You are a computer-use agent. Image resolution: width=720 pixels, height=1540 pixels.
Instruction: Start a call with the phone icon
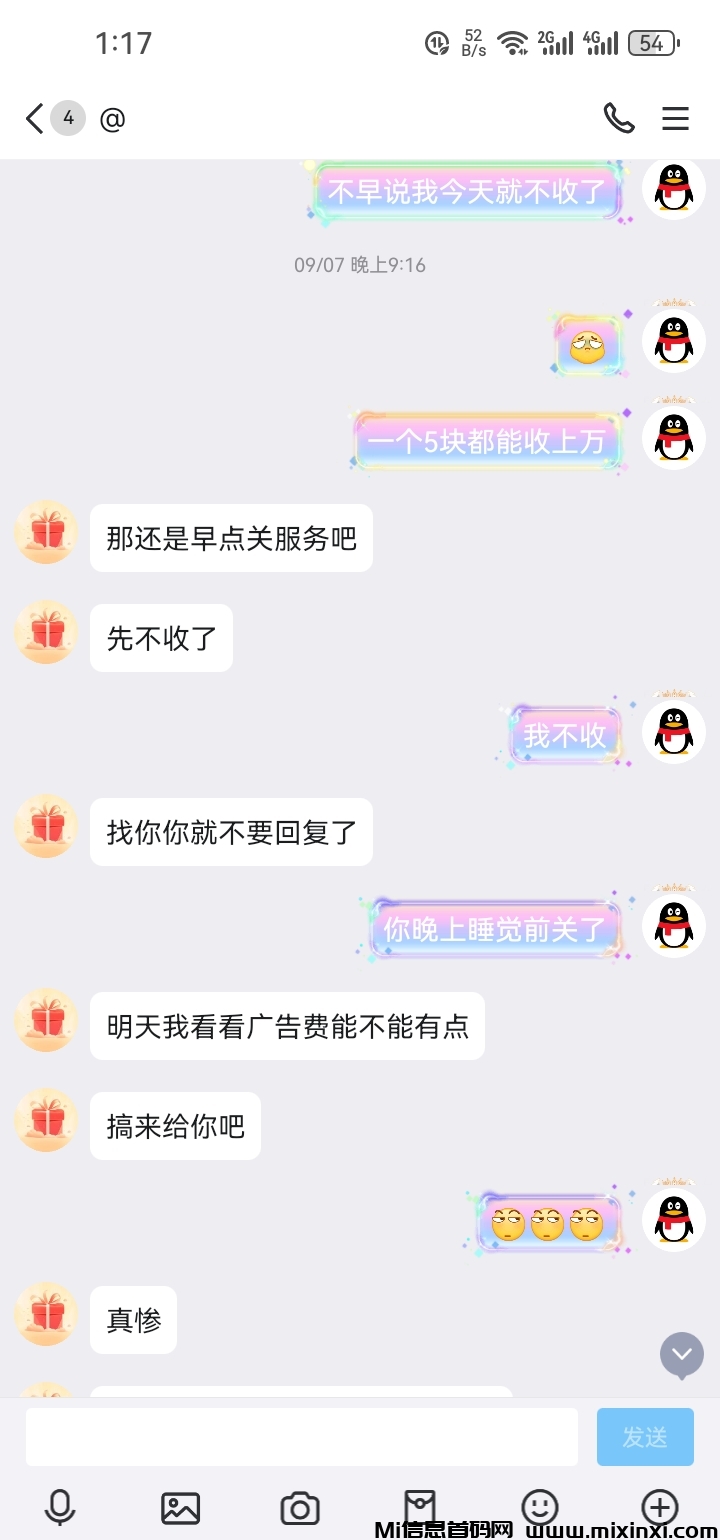pyautogui.click(x=619, y=118)
